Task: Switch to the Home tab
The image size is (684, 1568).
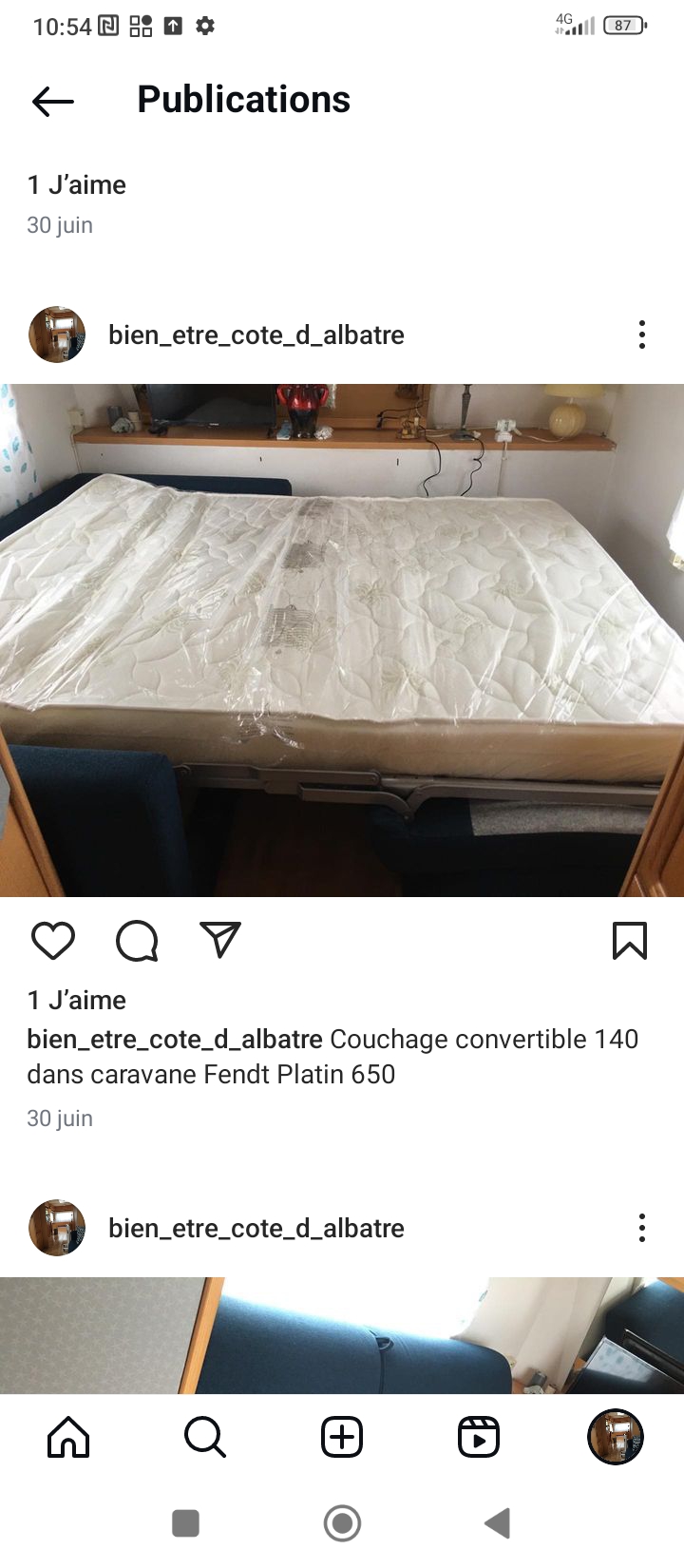Action: (x=68, y=1437)
